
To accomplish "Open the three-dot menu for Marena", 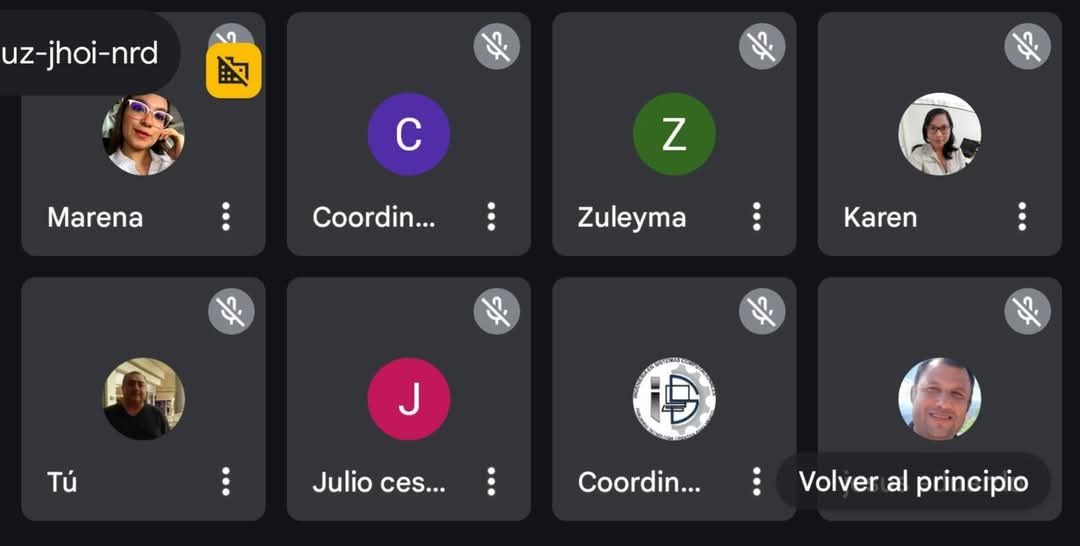I will click(x=226, y=216).
